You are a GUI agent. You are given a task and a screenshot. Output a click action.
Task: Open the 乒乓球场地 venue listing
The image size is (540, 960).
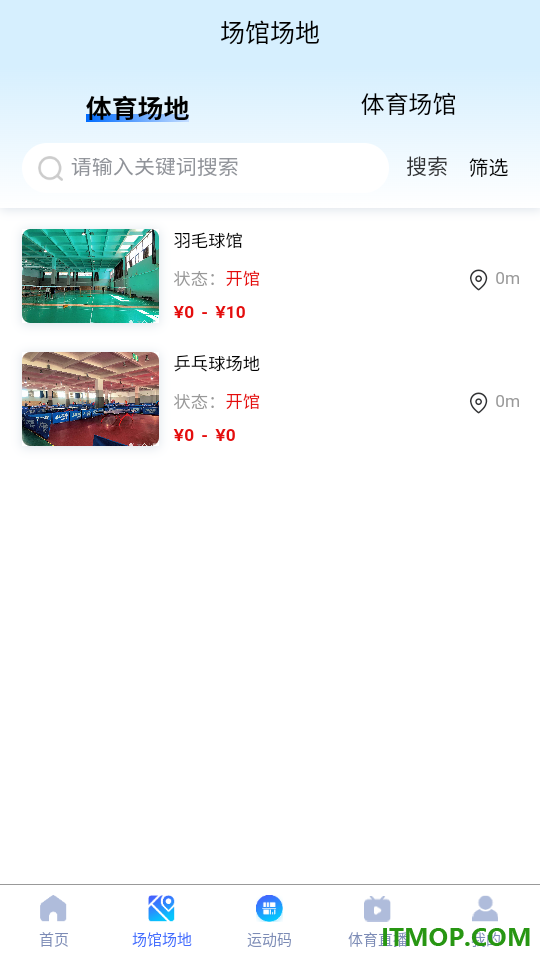tap(270, 399)
